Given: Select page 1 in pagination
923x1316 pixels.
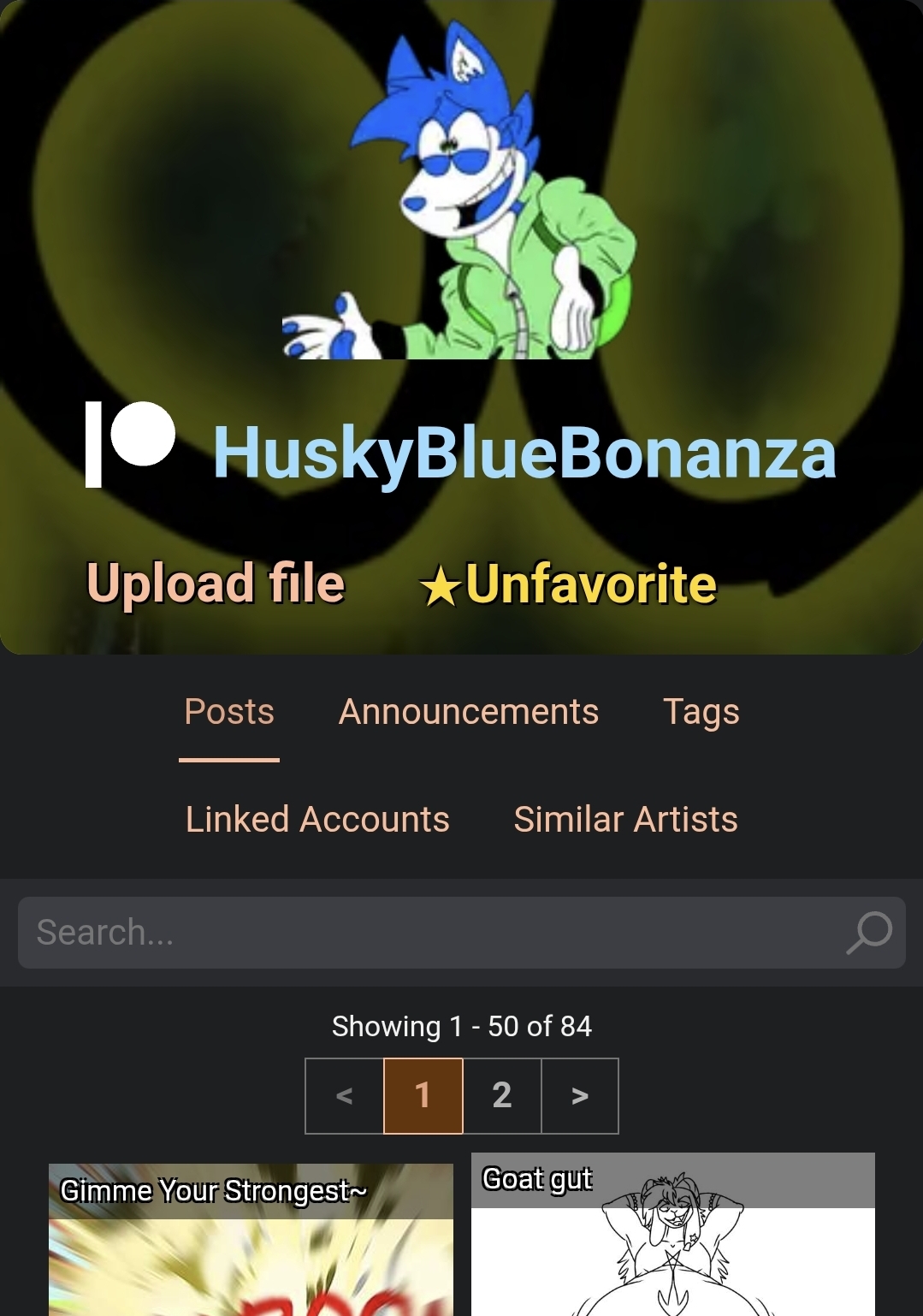Looking at the screenshot, I should point(423,1096).
